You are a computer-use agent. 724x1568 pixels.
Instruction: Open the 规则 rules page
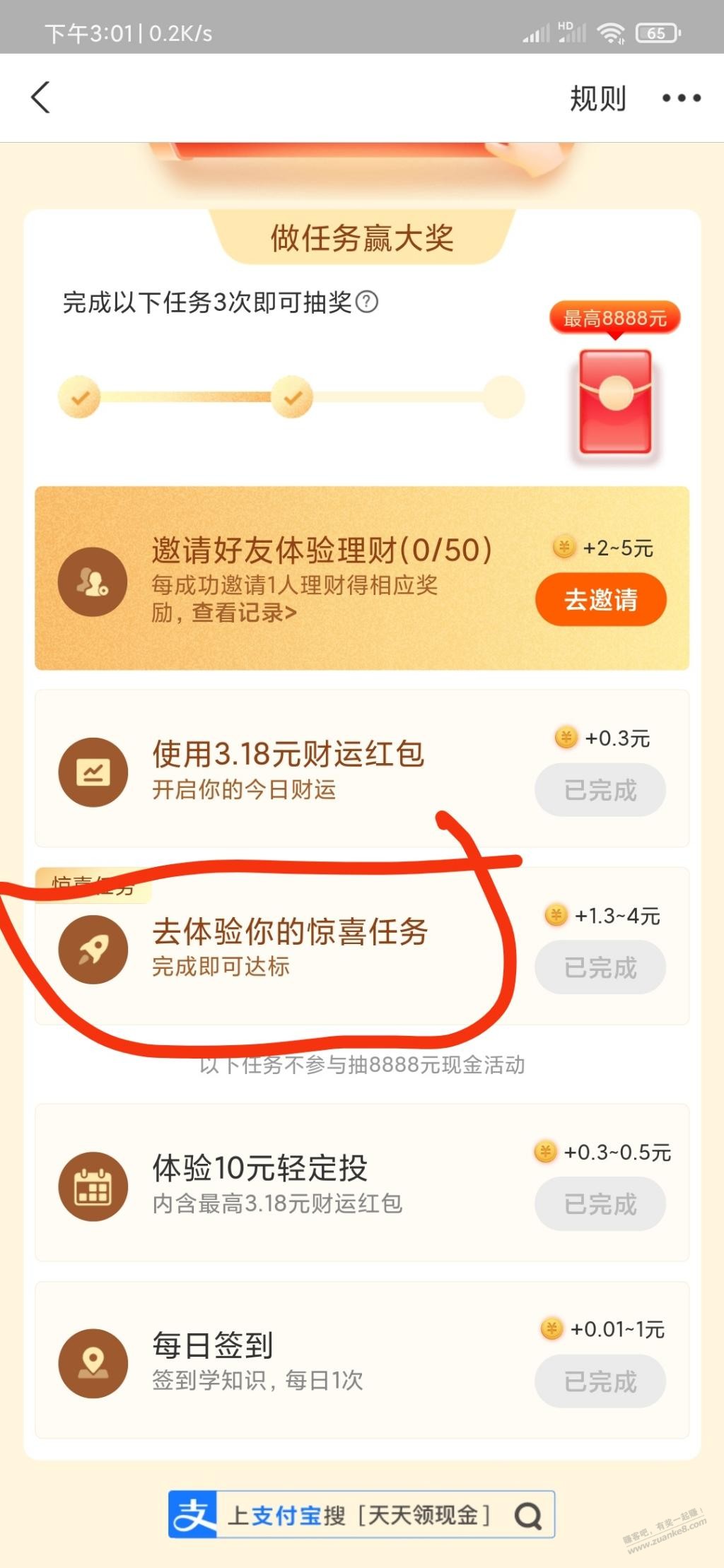click(598, 98)
